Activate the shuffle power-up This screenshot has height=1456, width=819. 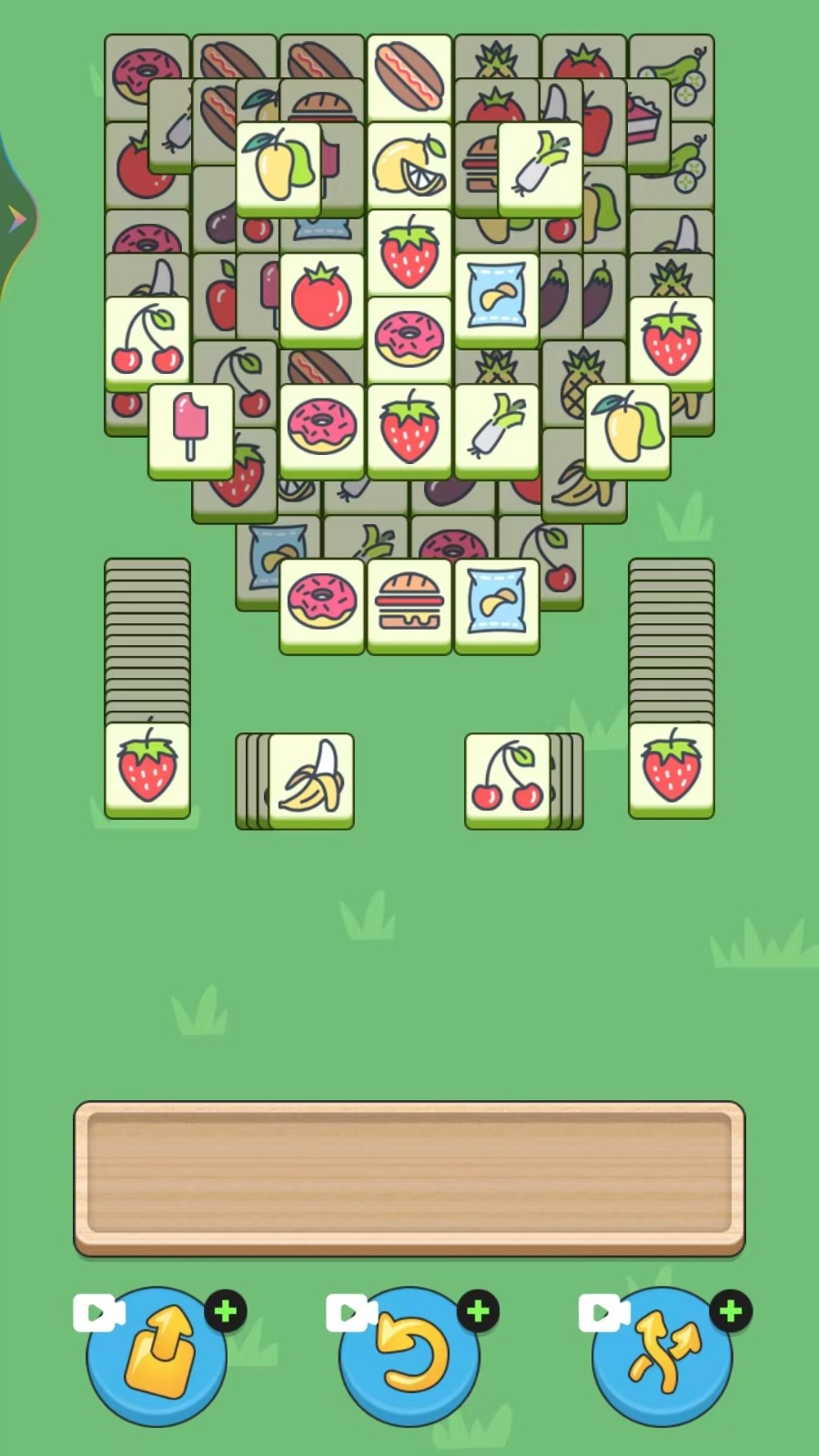(662, 1356)
